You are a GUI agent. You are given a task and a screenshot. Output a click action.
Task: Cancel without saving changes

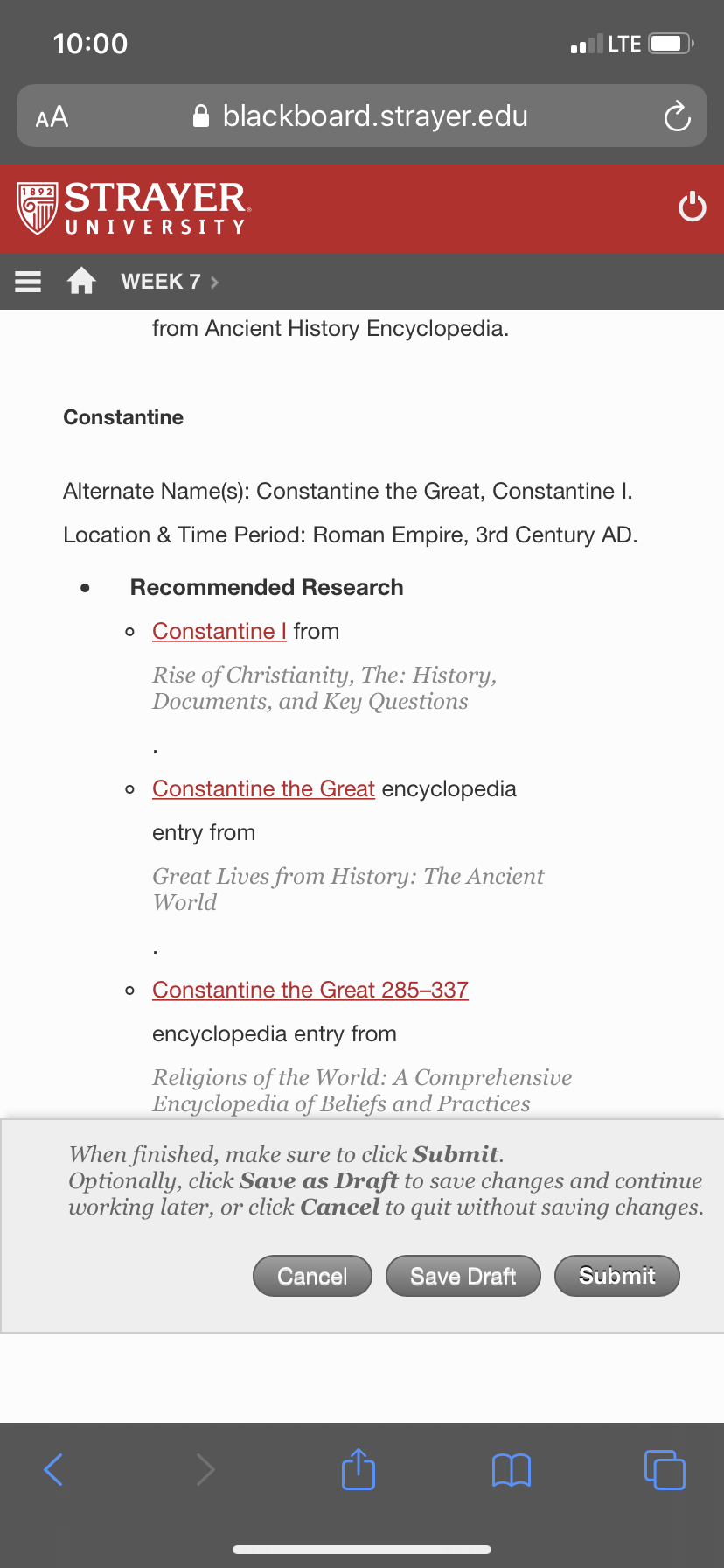pyautogui.click(x=312, y=1276)
